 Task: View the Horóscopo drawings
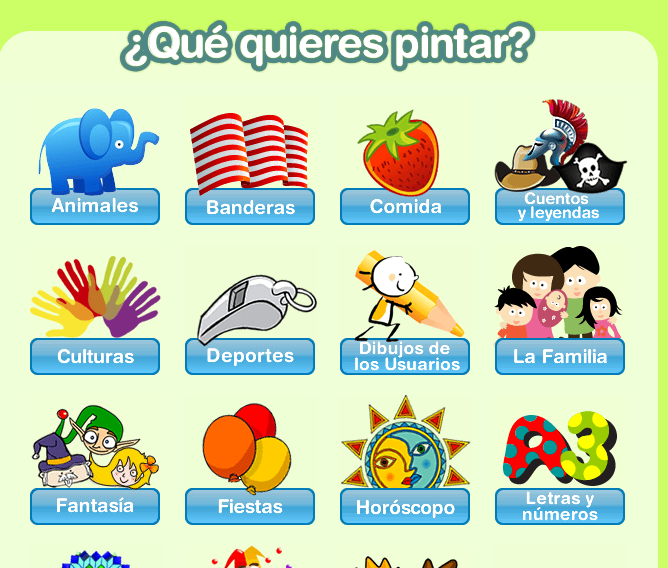pyautogui.click(x=405, y=507)
